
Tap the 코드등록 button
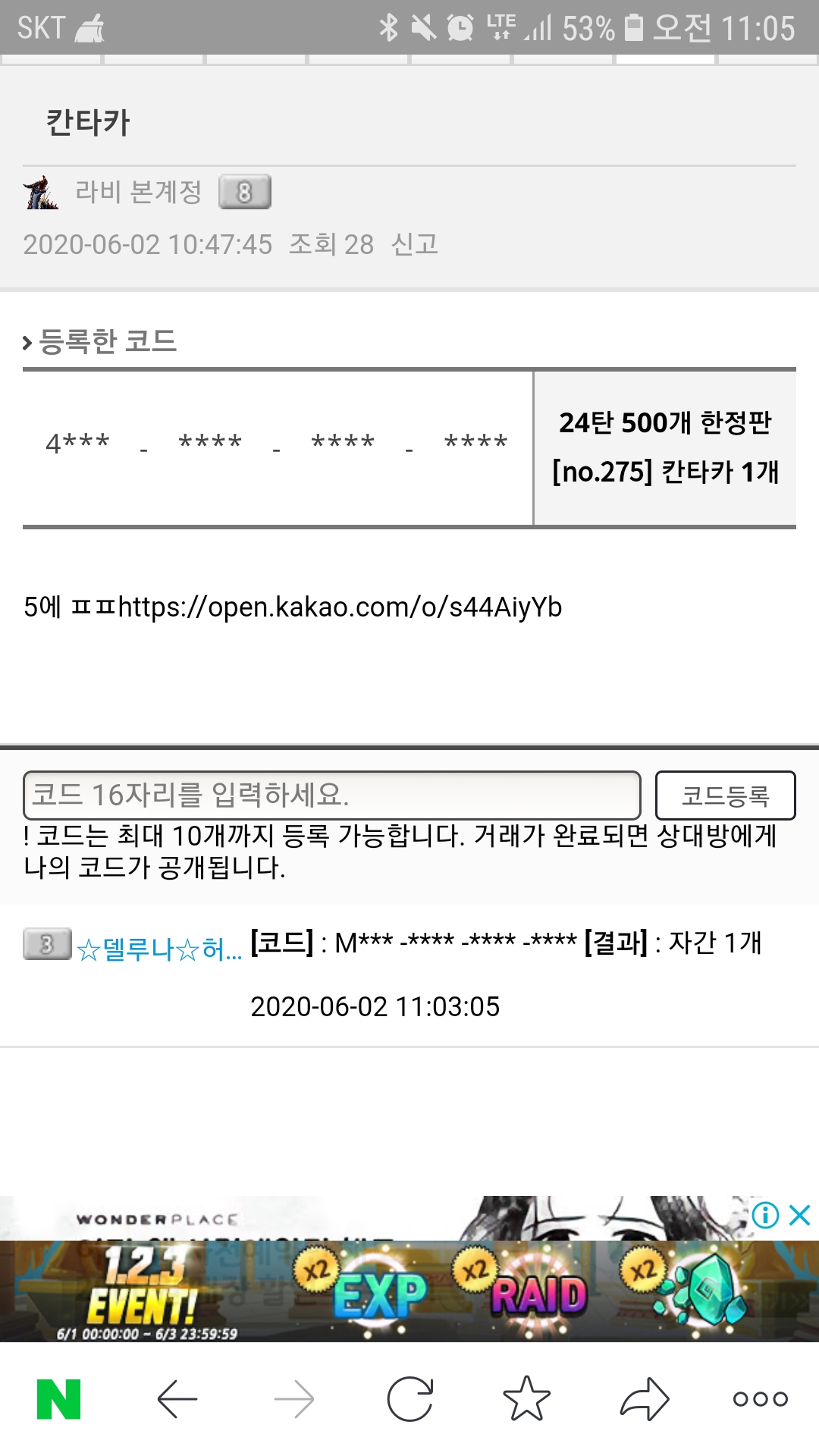click(x=725, y=795)
